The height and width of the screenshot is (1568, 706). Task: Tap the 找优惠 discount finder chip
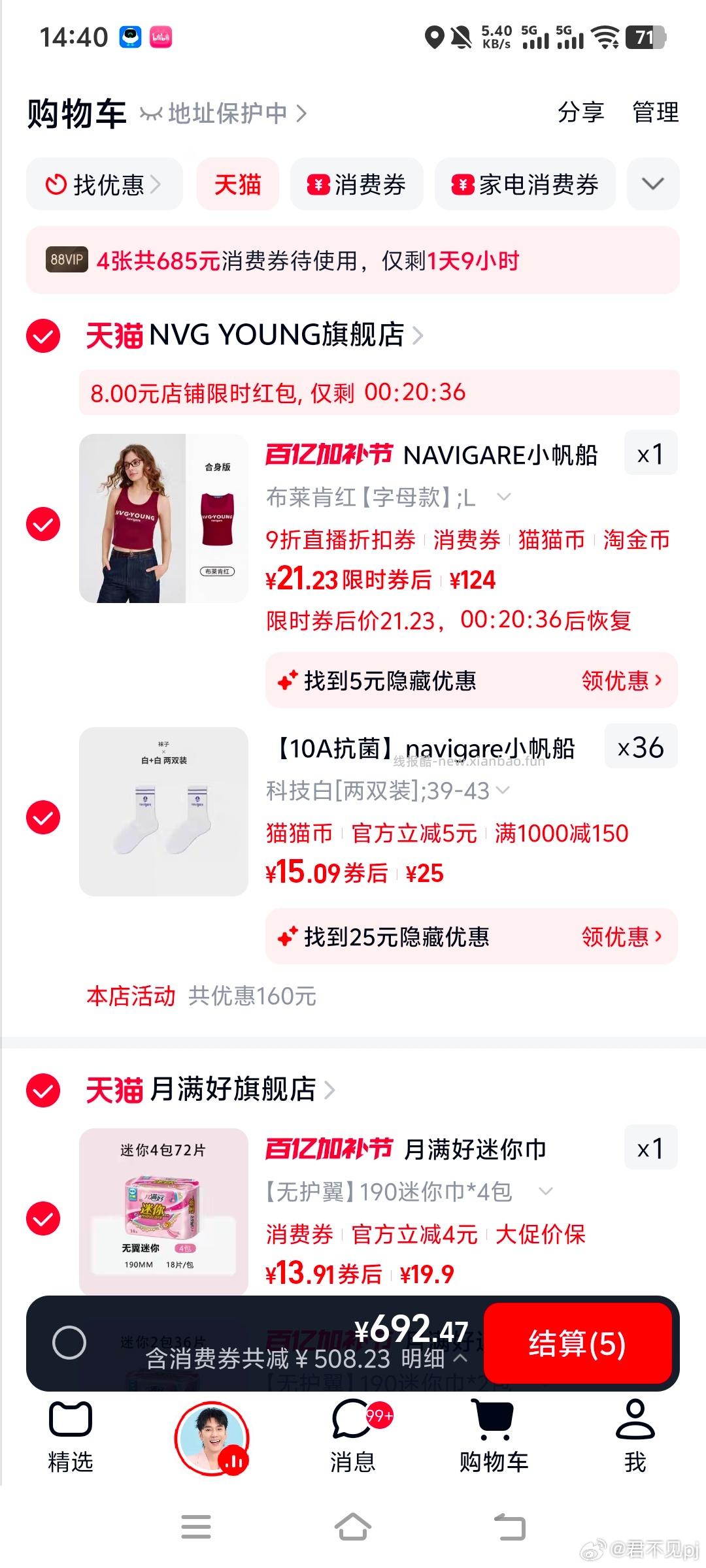tap(105, 185)
